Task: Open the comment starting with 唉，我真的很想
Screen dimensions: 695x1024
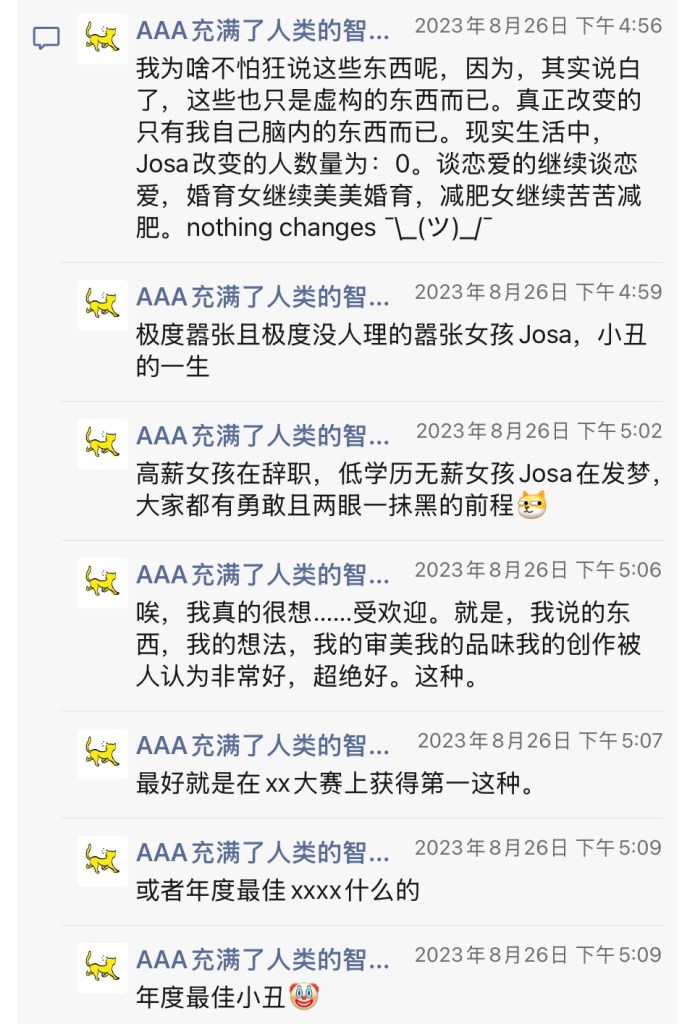Action: [390, 644]
